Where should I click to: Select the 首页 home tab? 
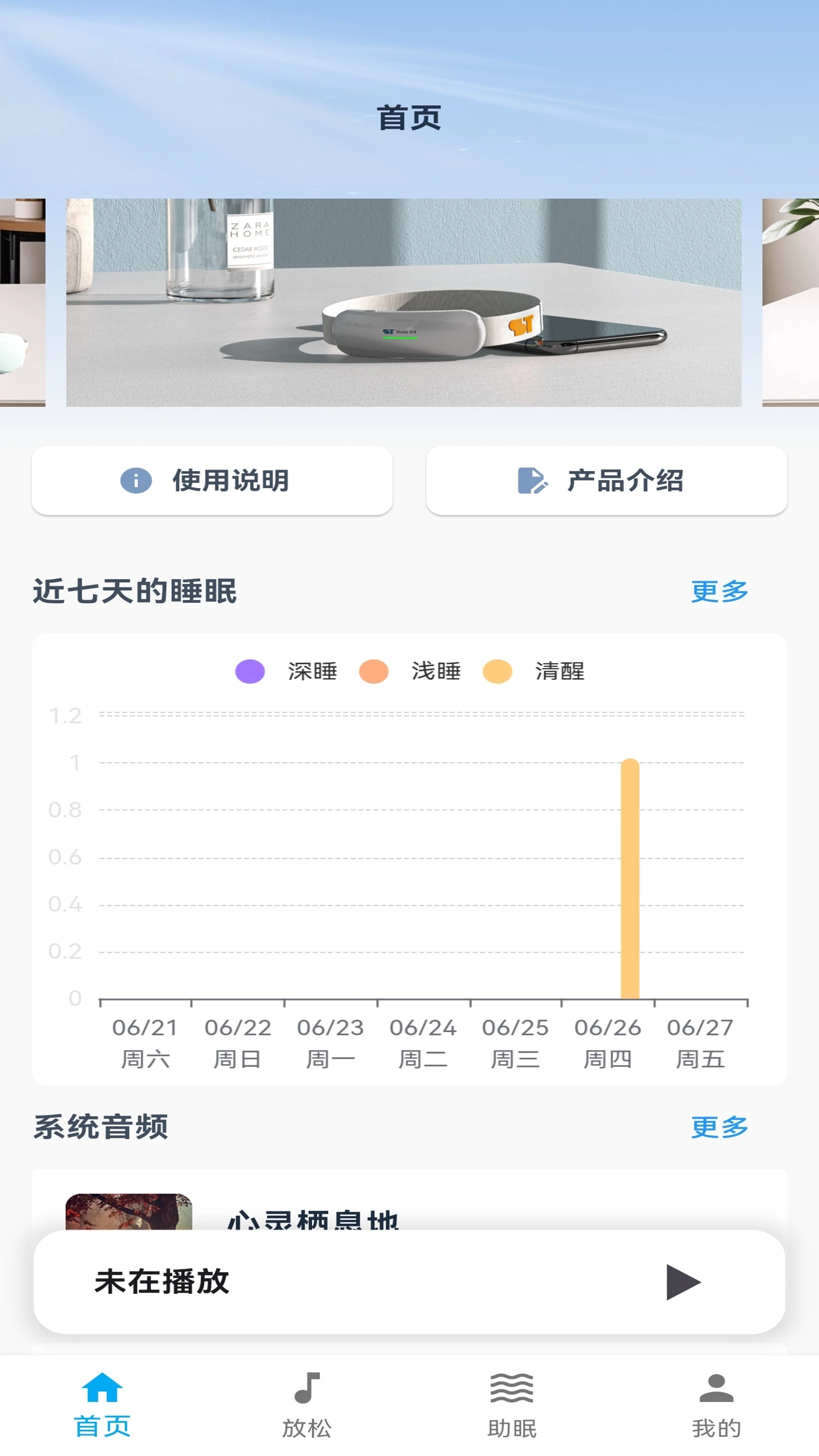(102, 1405)
